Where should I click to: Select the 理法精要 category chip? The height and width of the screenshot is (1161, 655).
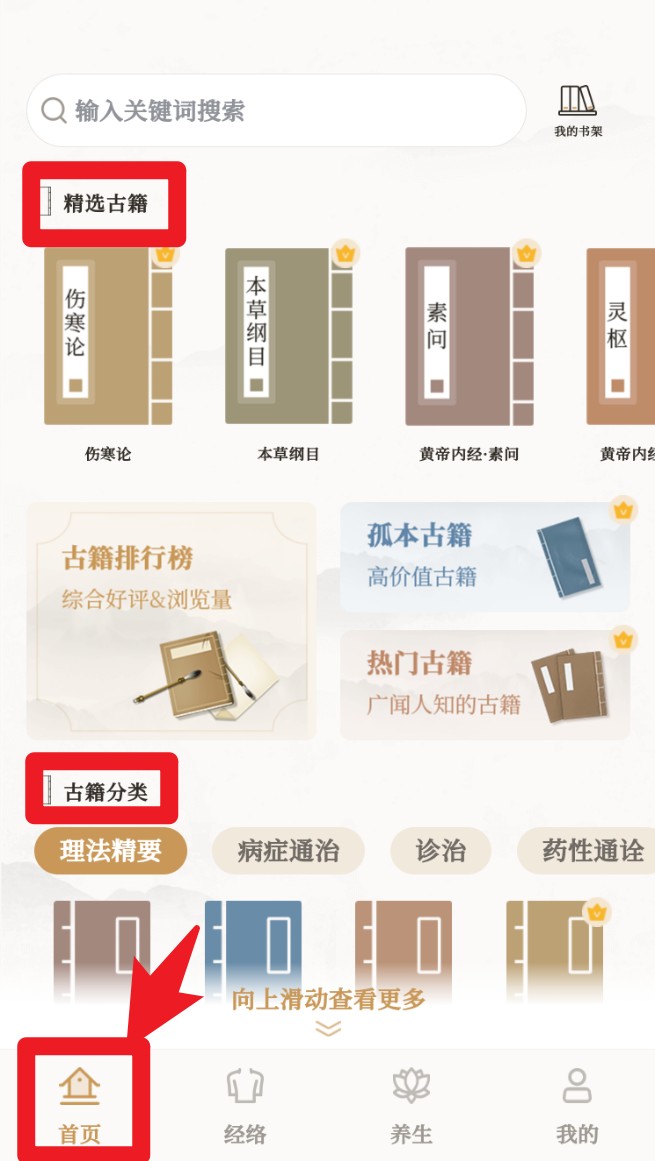[111, 851]
